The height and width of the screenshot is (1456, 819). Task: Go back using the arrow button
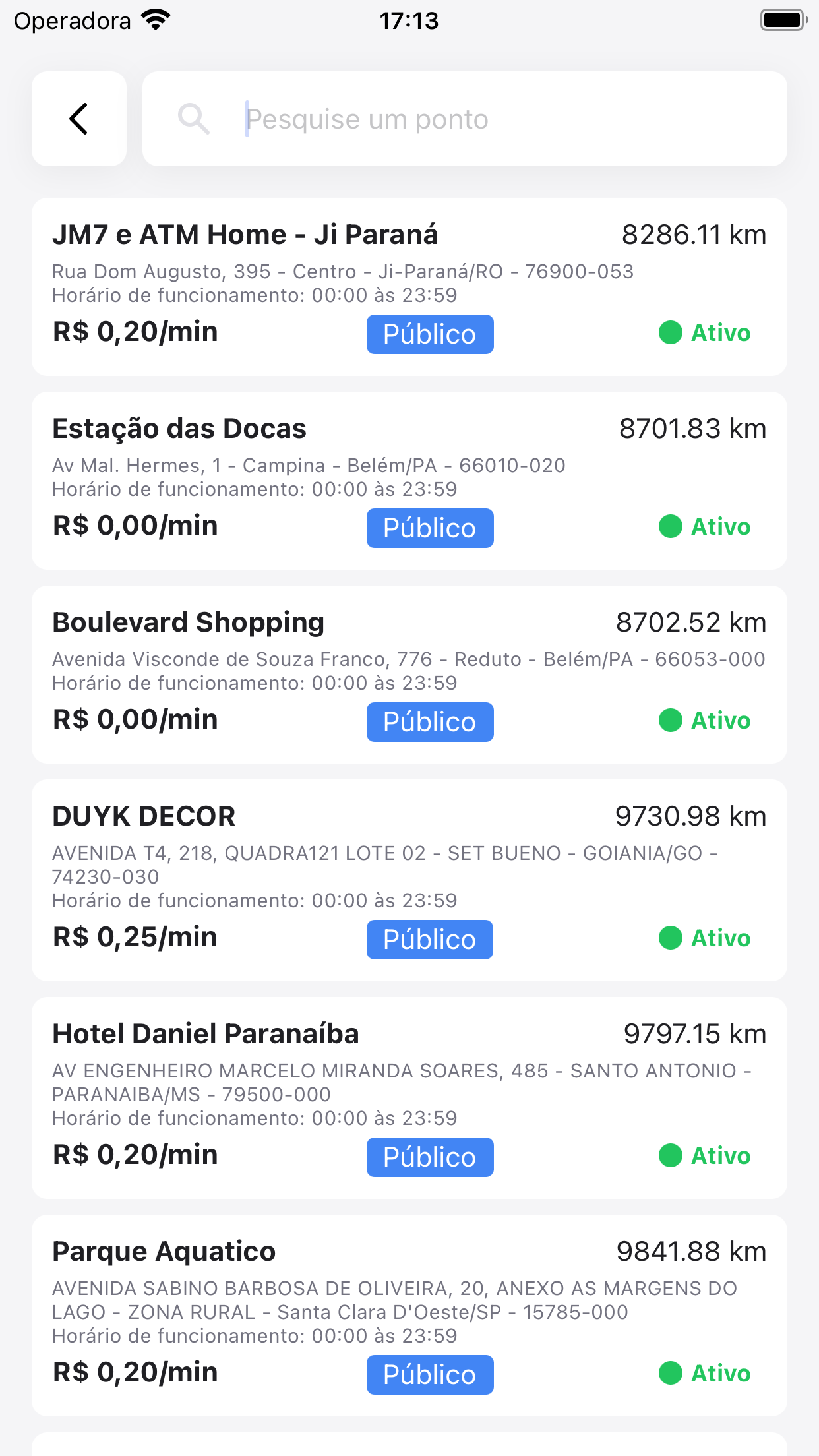(79, 119)
